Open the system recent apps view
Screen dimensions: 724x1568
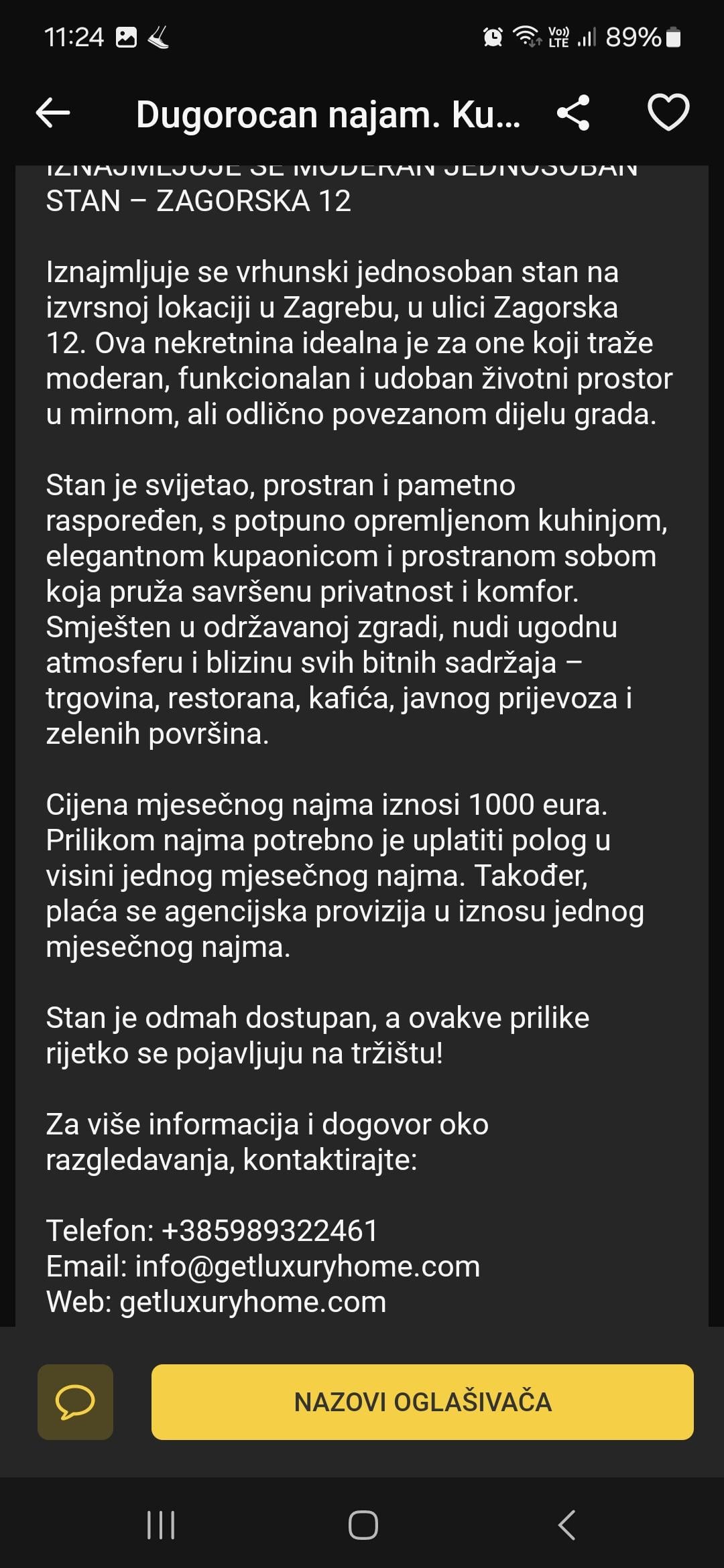[x=161, y=1525]
